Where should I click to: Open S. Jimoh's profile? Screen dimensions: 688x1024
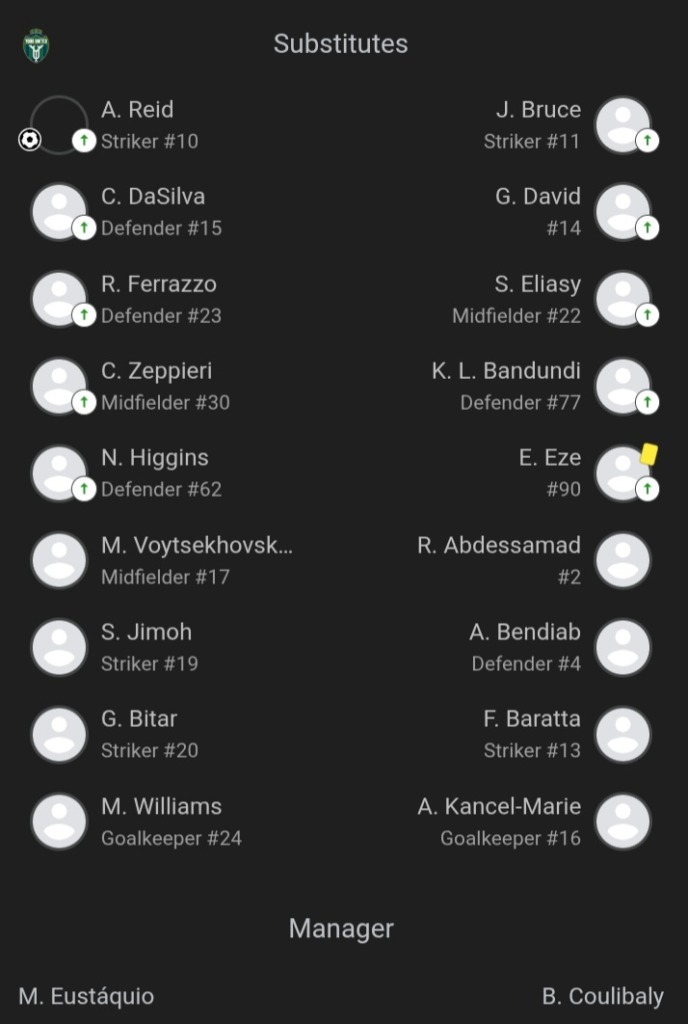[x=146, y=632]
